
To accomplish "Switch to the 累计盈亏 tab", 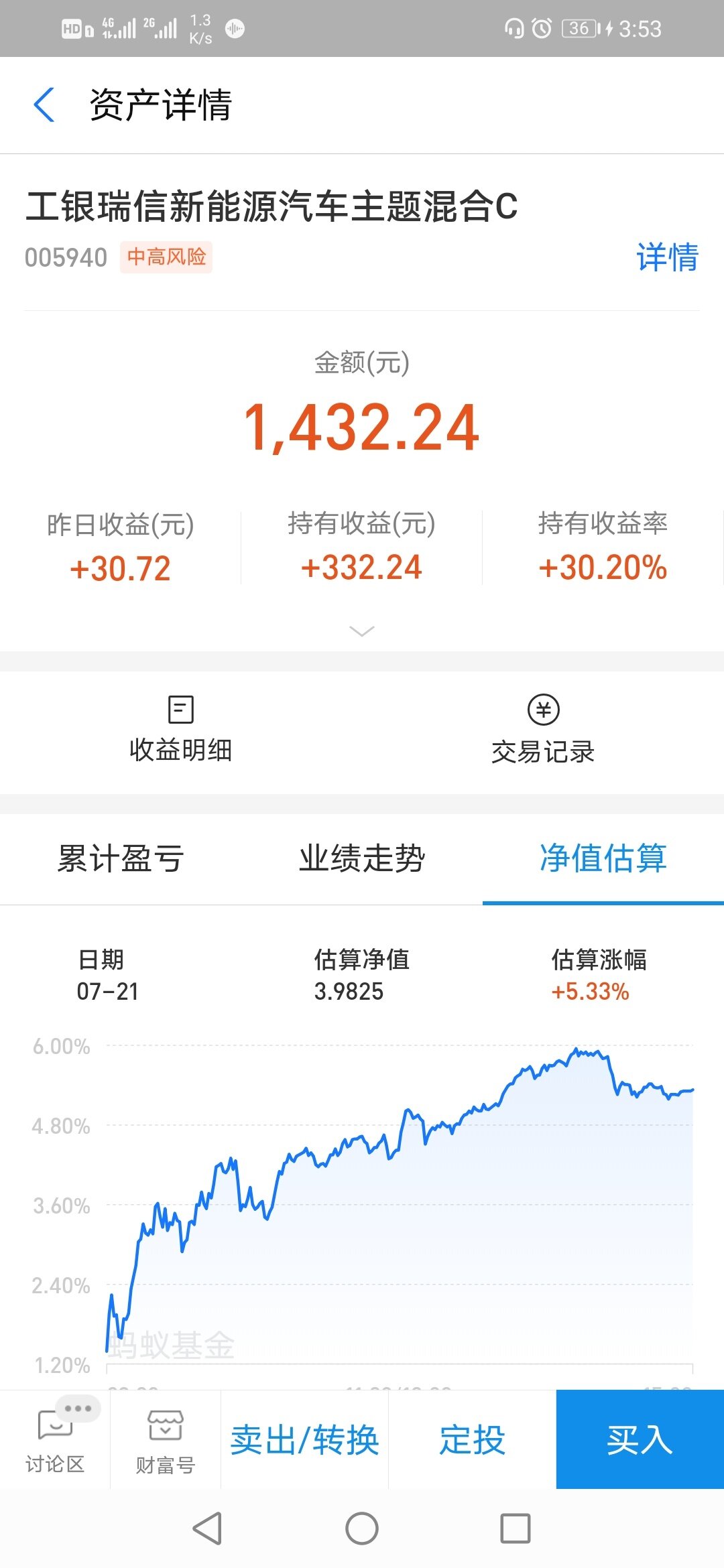I will point(121,858).
